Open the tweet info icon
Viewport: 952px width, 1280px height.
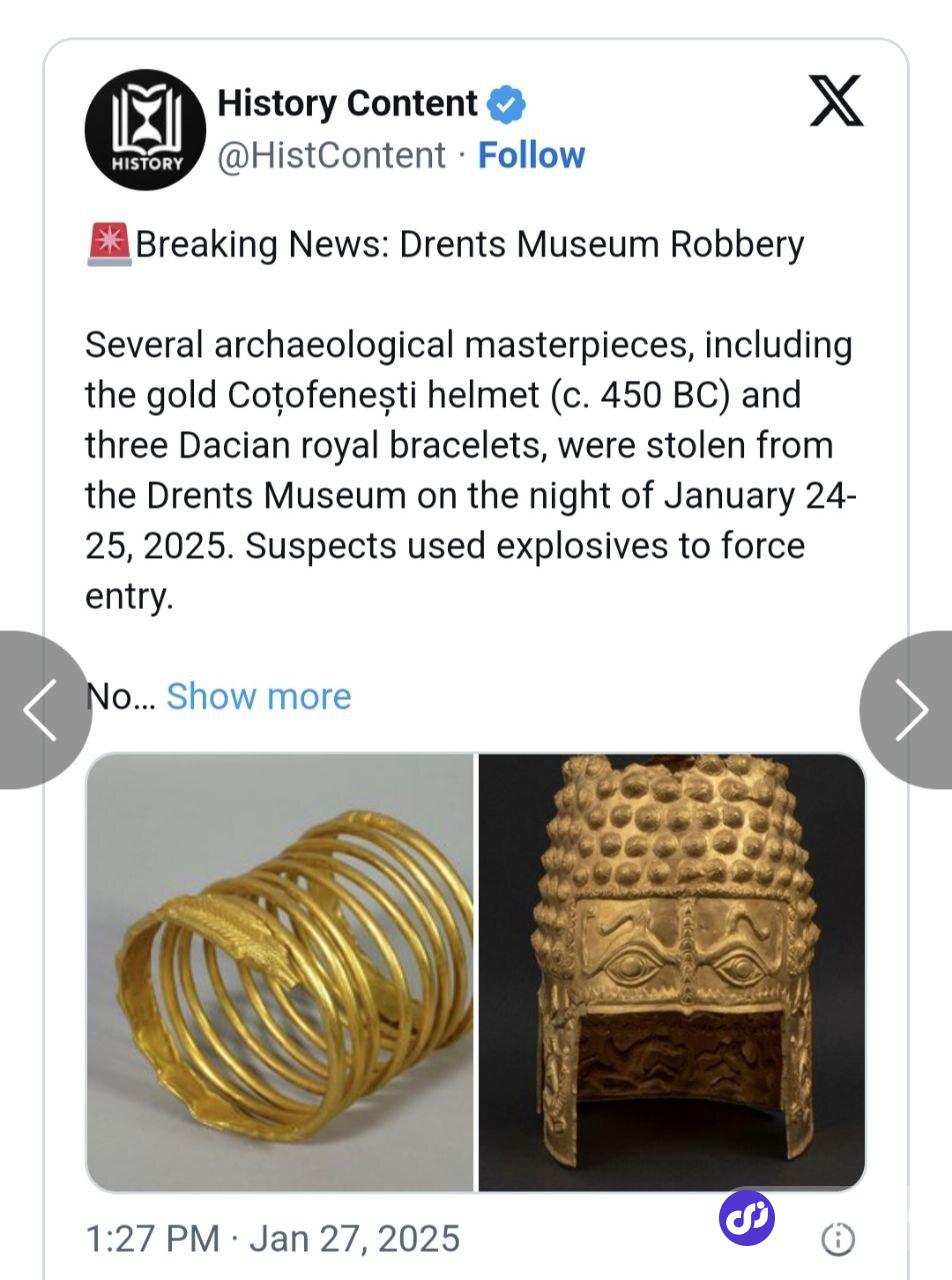tap(837, 1240)
